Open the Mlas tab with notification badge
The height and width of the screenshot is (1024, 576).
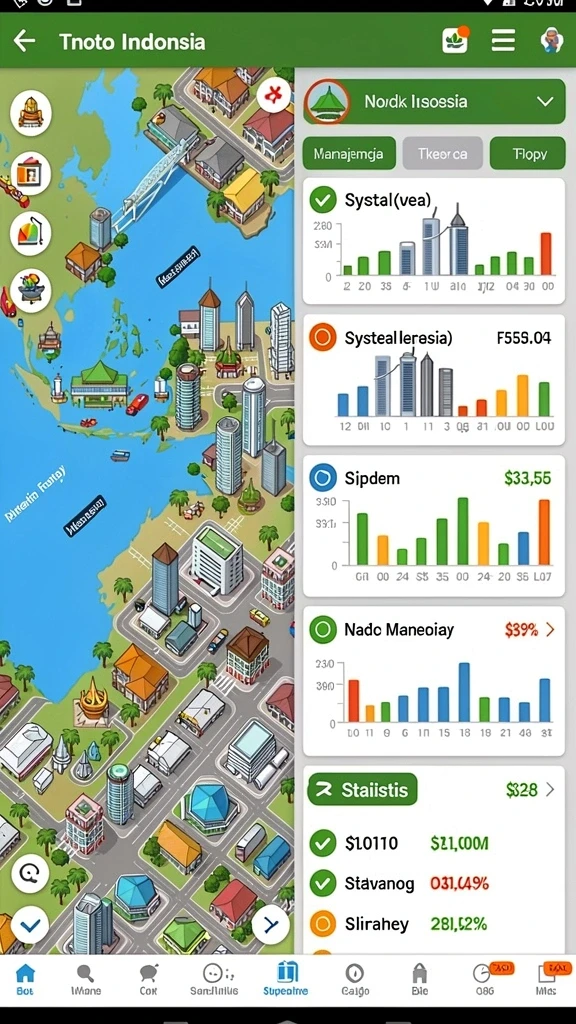coord(547,979)
